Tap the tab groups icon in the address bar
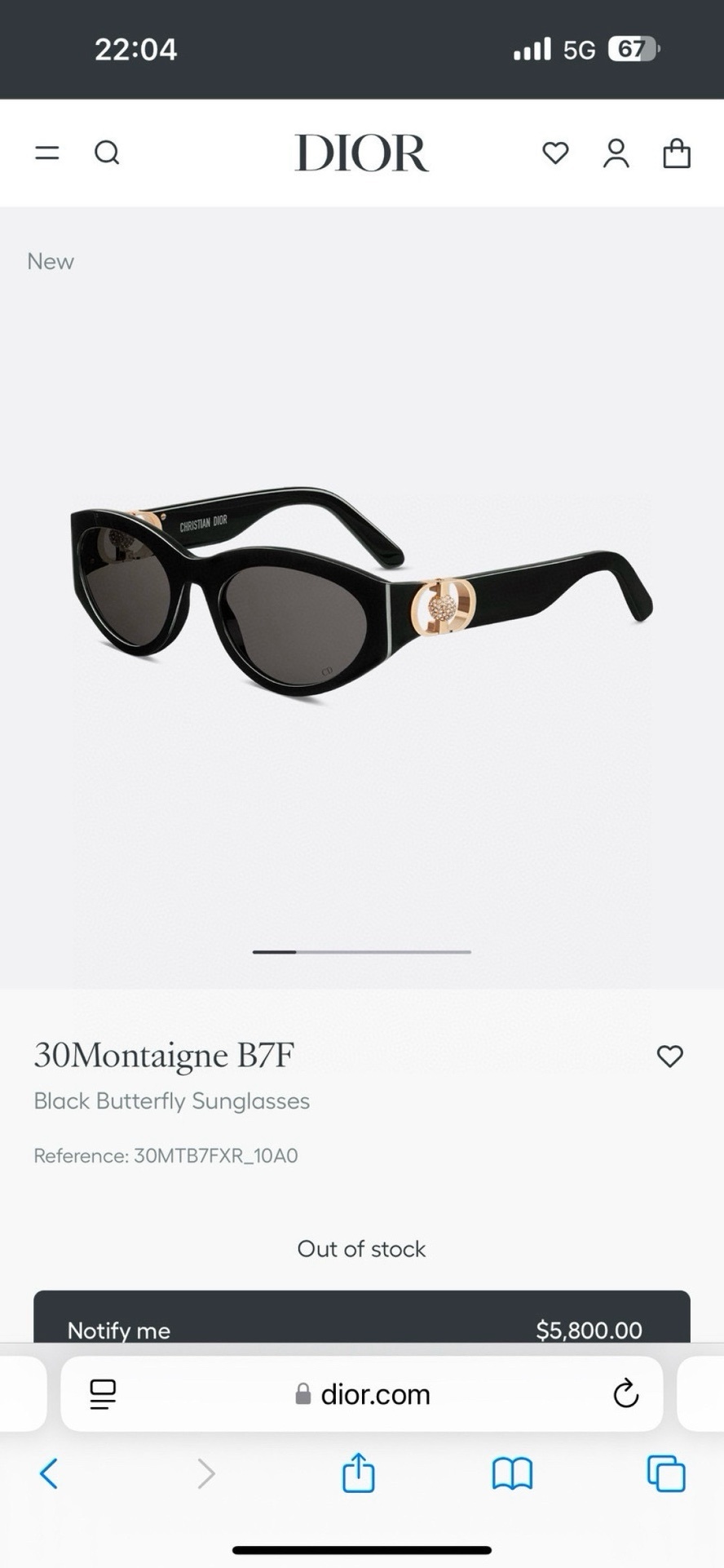 point(101,1394)
